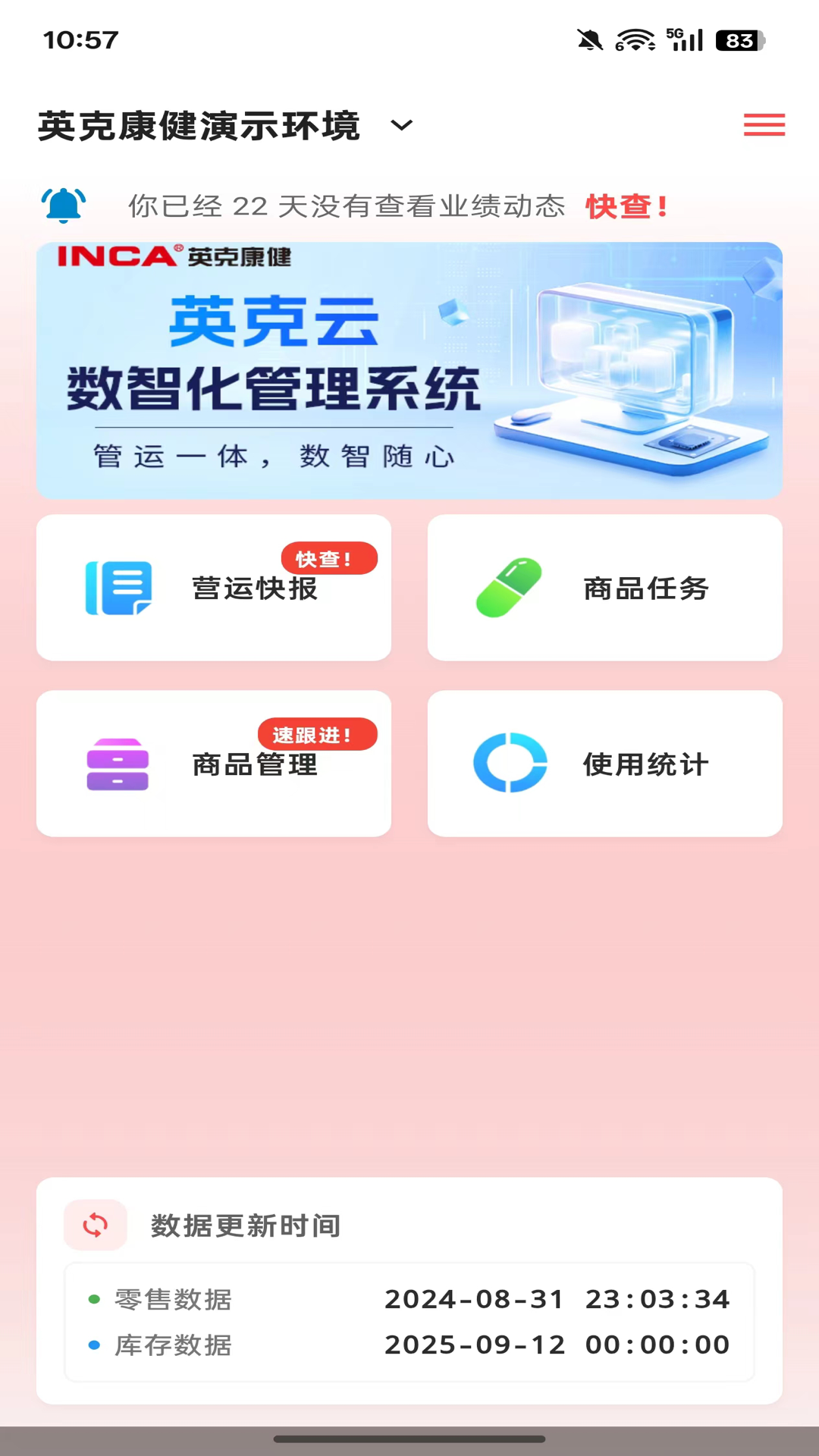
Task: Open the 商品任务 card
Action: 605,588
